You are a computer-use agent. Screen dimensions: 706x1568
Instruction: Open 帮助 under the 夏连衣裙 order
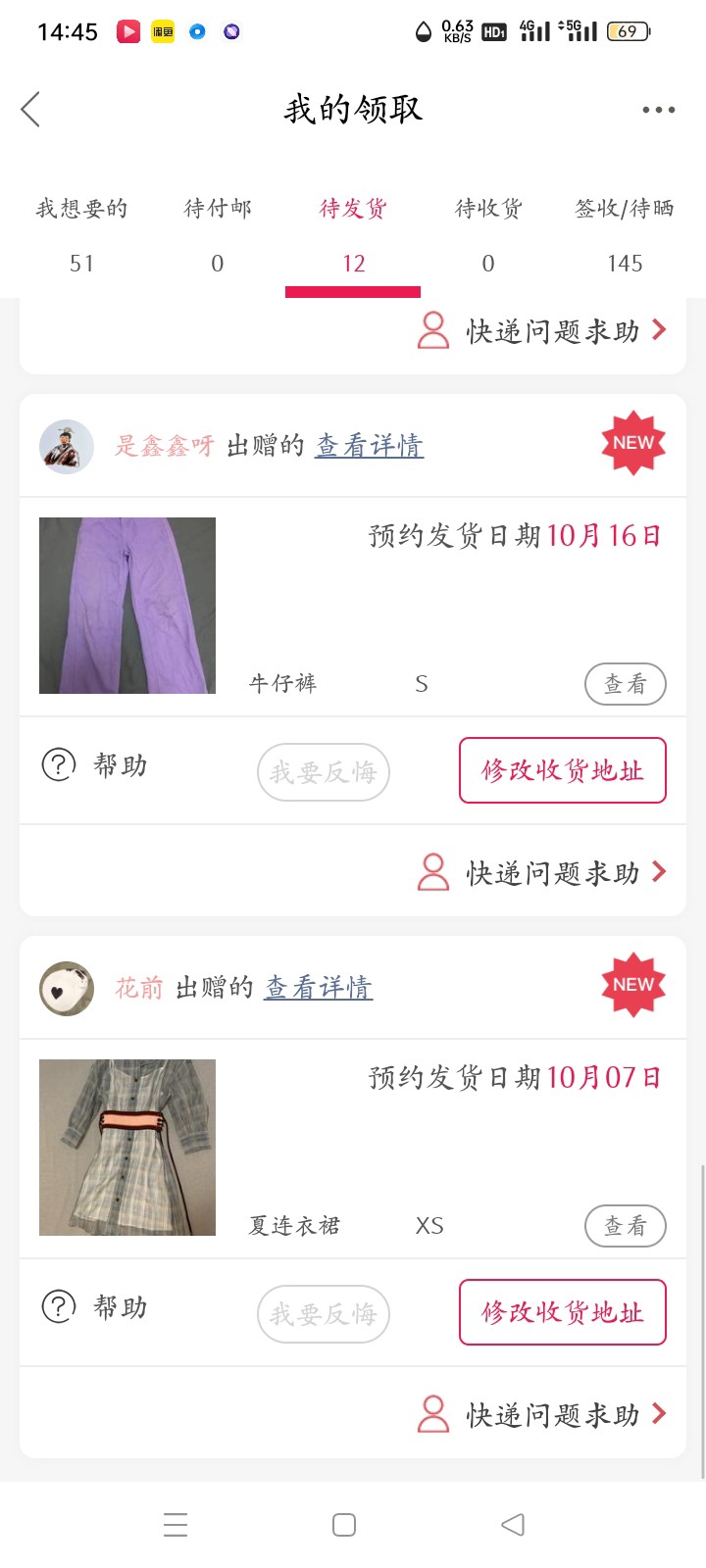[95, 1306]
